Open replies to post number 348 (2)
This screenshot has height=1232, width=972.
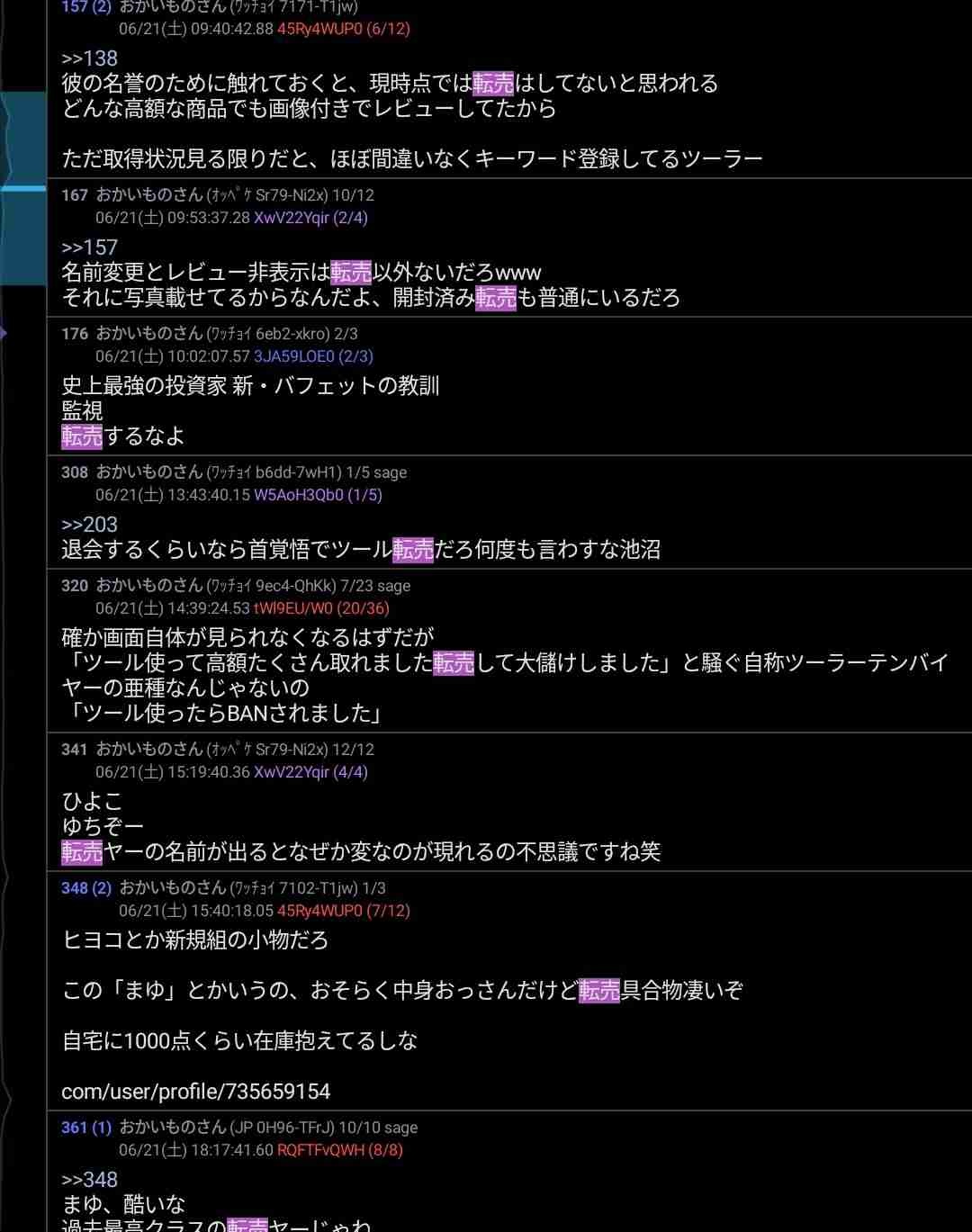coord(86,888)
